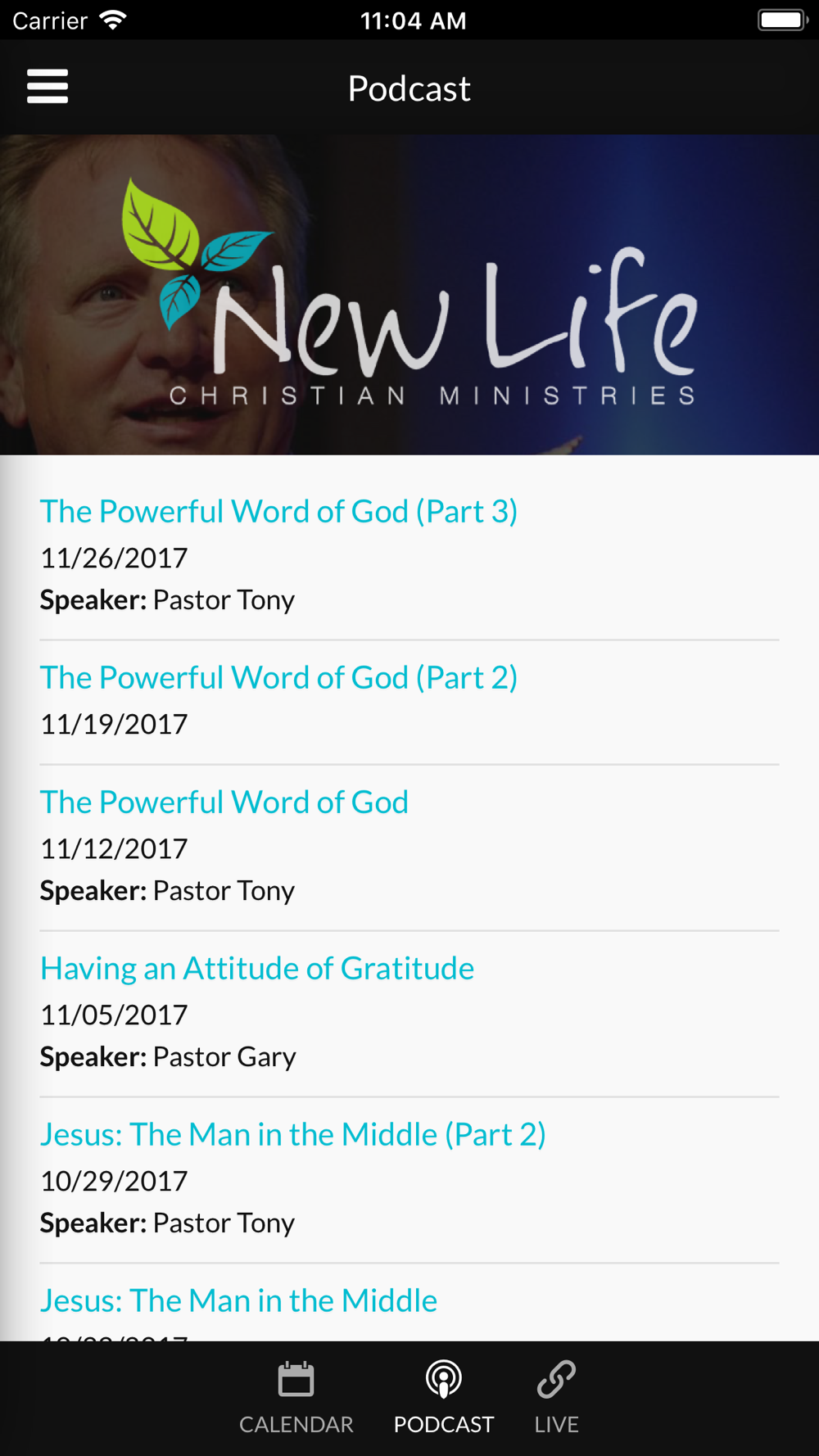This screenshot has height=1456, width=819.
Task: Switch to the Calendar tab
Action: coord(296,1397)
